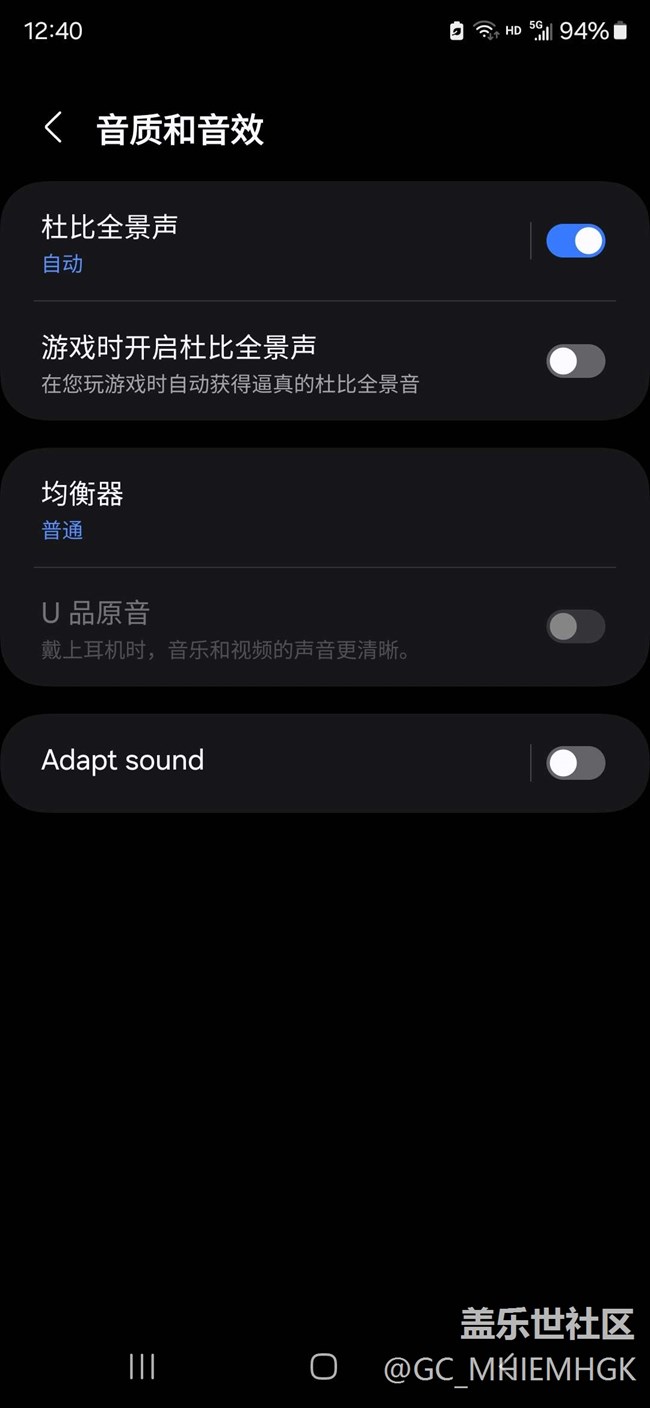Go back from 音质和音效 screen
650x1408 pixels.
tap(54, 128)
